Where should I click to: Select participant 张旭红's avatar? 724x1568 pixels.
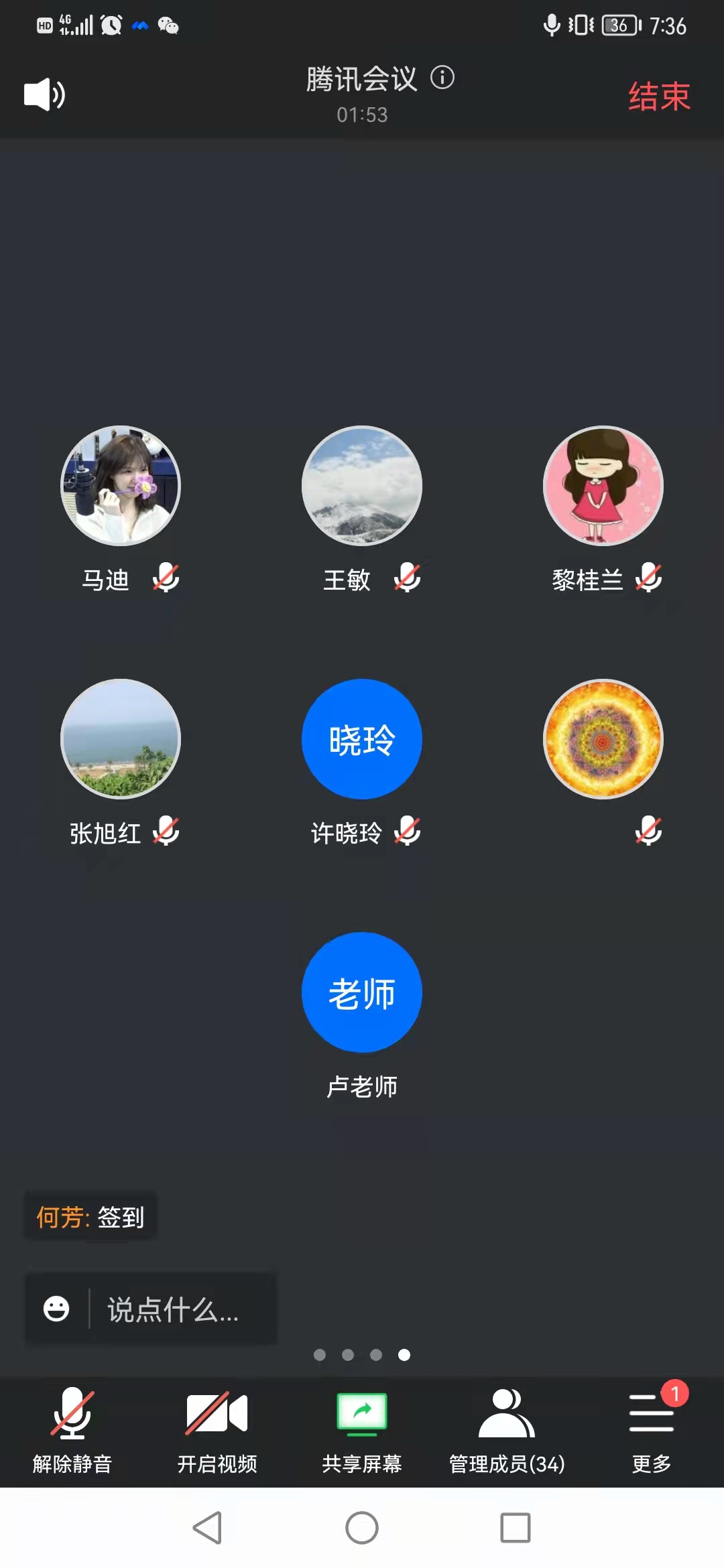(x=121, y=739)
